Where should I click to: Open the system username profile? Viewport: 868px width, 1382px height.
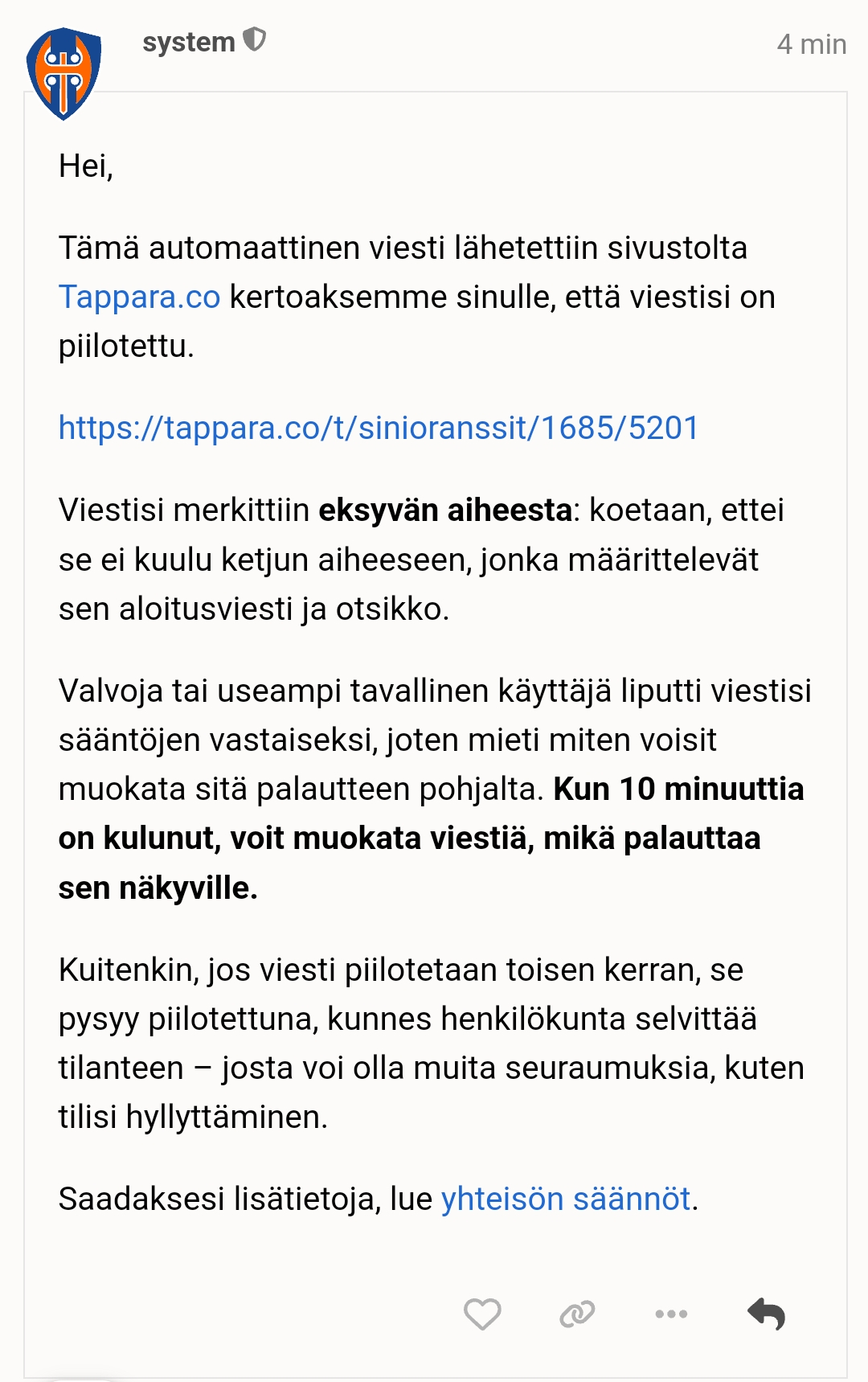click(189, 42)
